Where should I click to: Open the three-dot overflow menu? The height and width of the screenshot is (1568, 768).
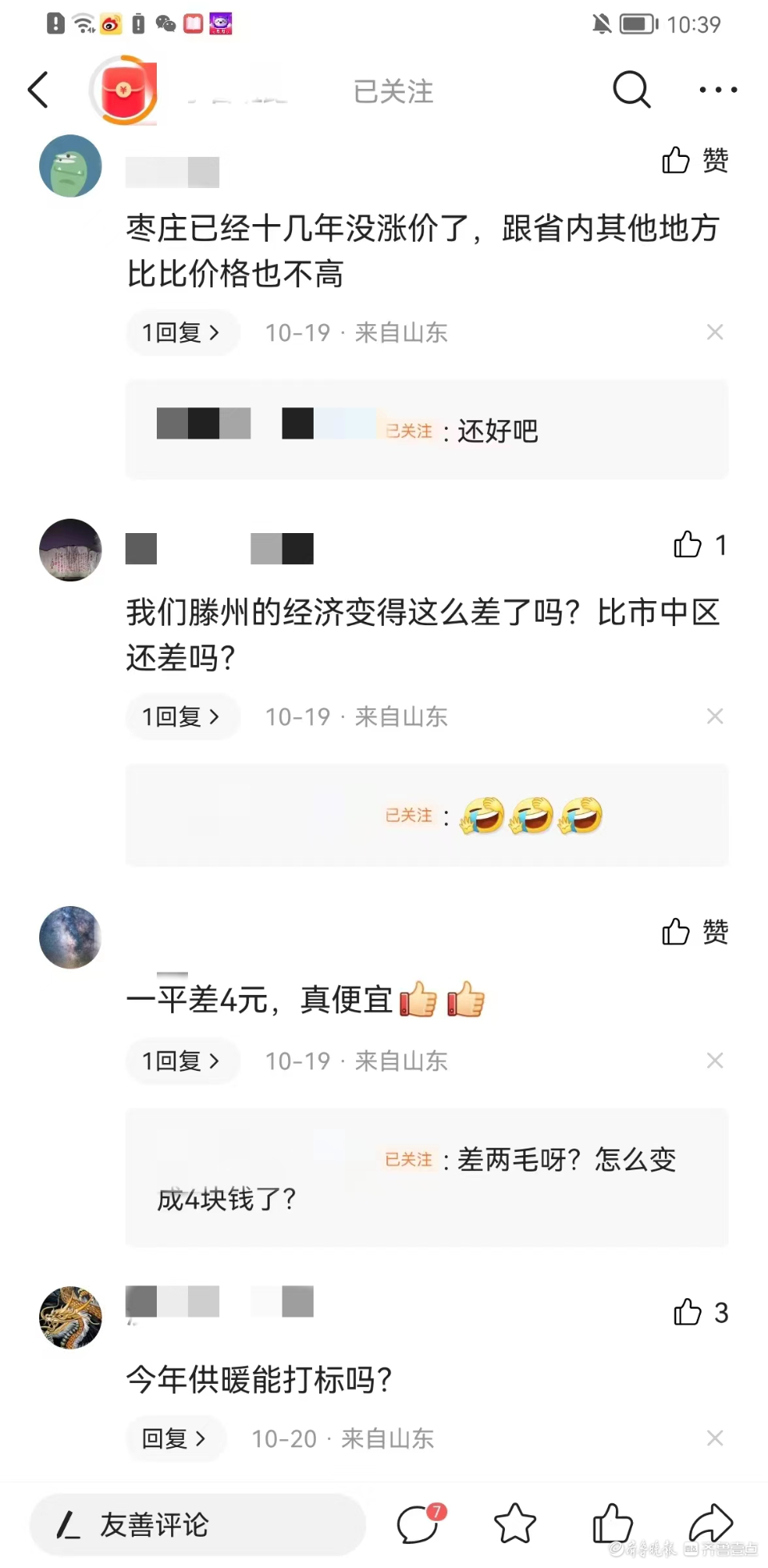(718, 90)
